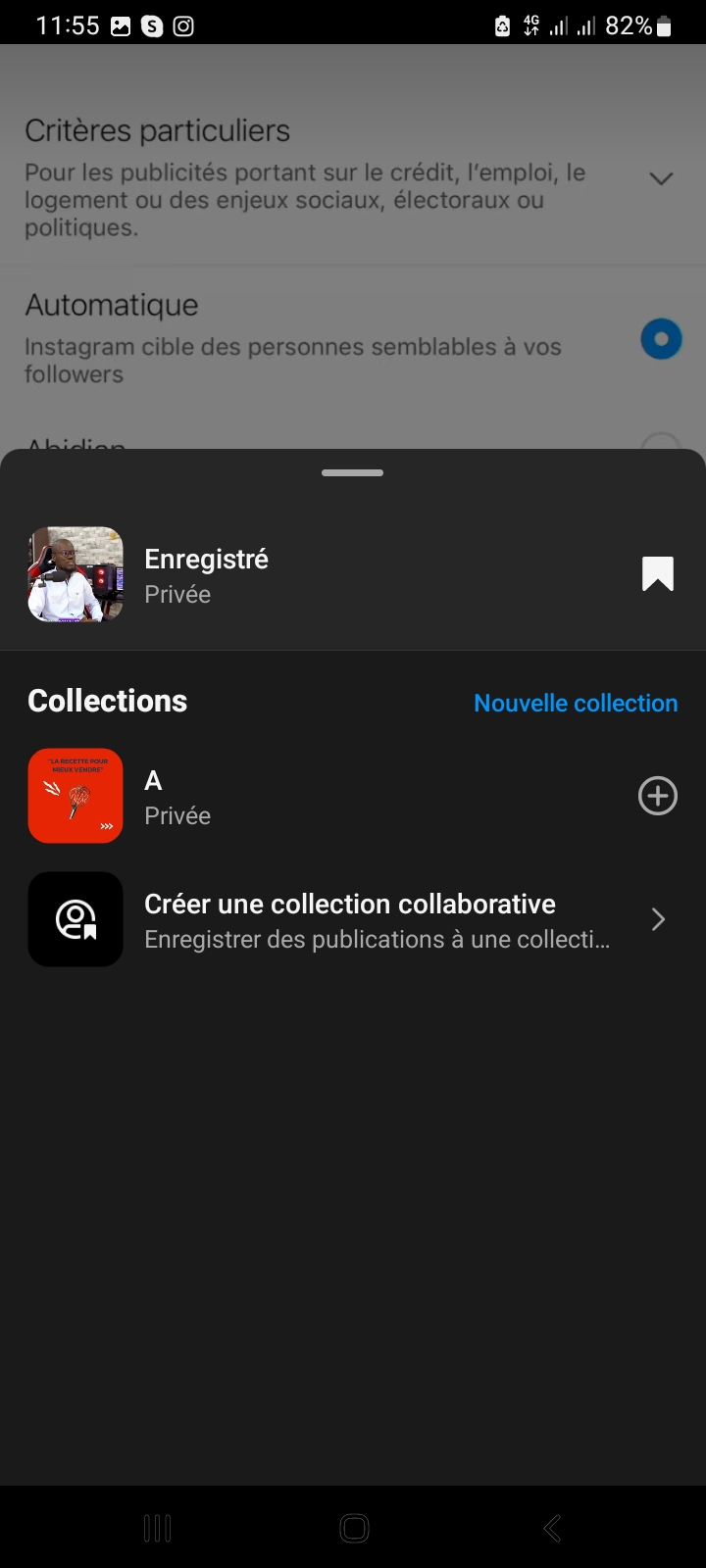
Task: Go back with system back button
Action: pyautogui.click(x=552, y=1527)
